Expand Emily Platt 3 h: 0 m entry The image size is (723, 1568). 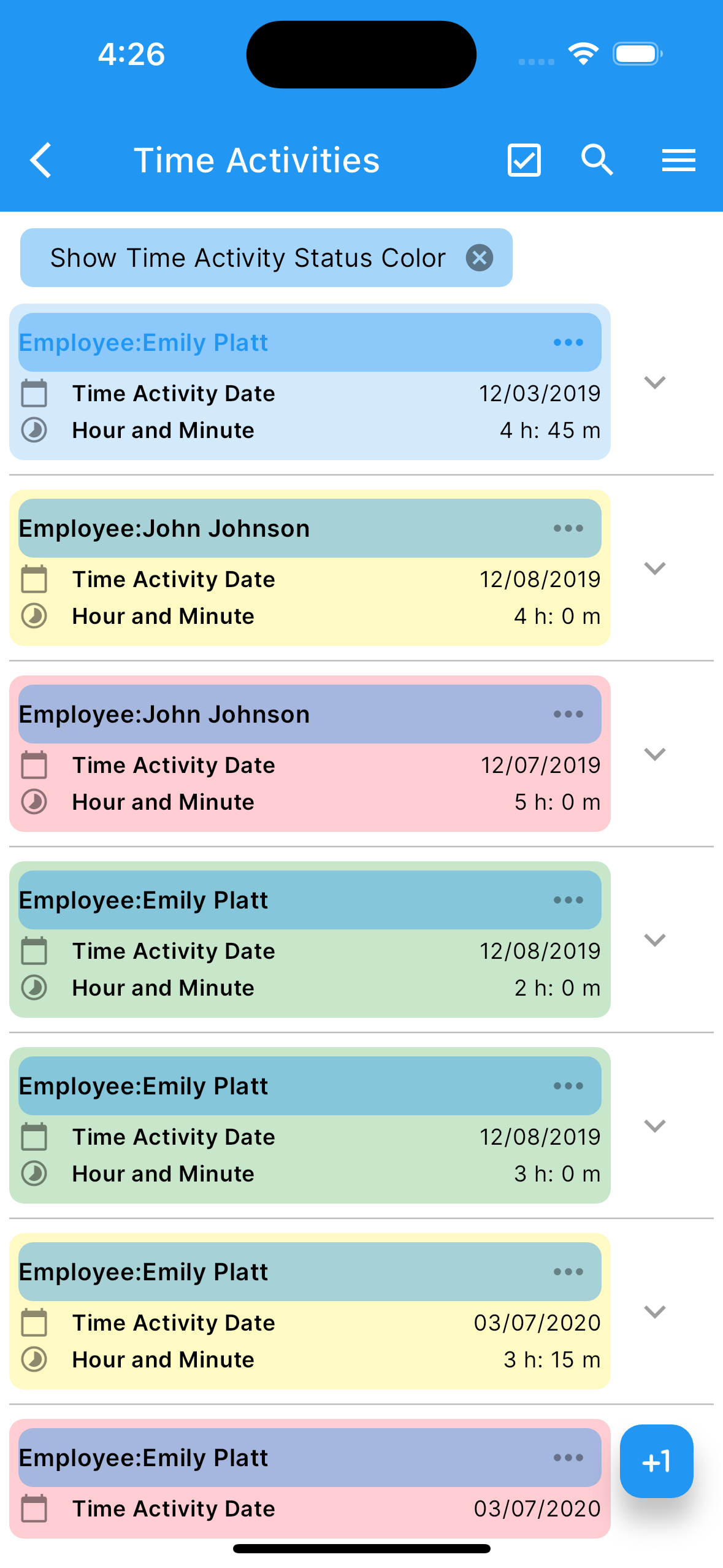coord(655,1126)
